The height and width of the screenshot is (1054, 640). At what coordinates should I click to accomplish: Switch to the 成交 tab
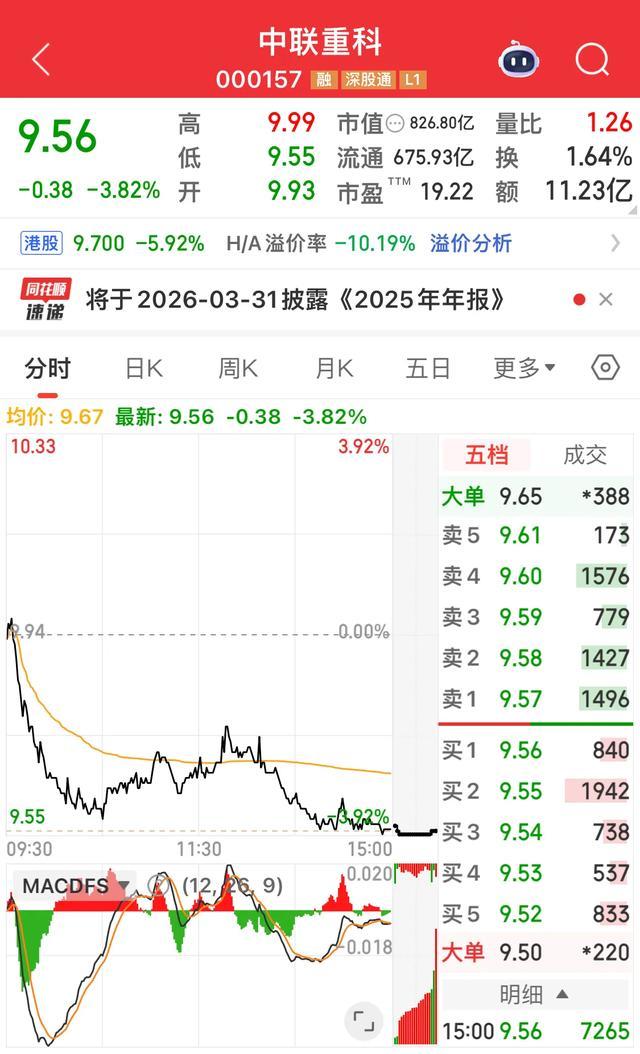(585, 455)
